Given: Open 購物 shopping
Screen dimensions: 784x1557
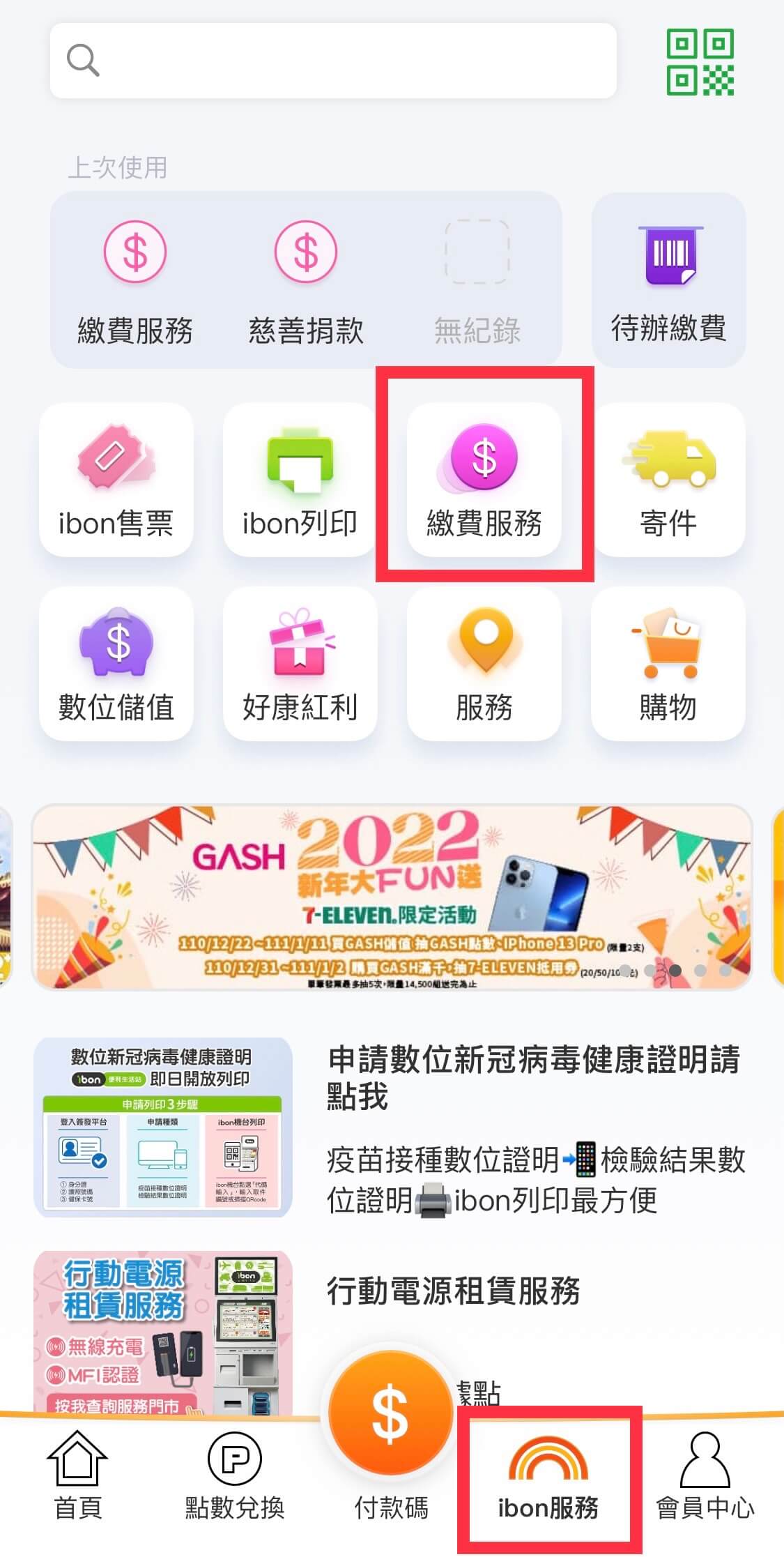Looking at the screenshot, I should pos(668,664).
